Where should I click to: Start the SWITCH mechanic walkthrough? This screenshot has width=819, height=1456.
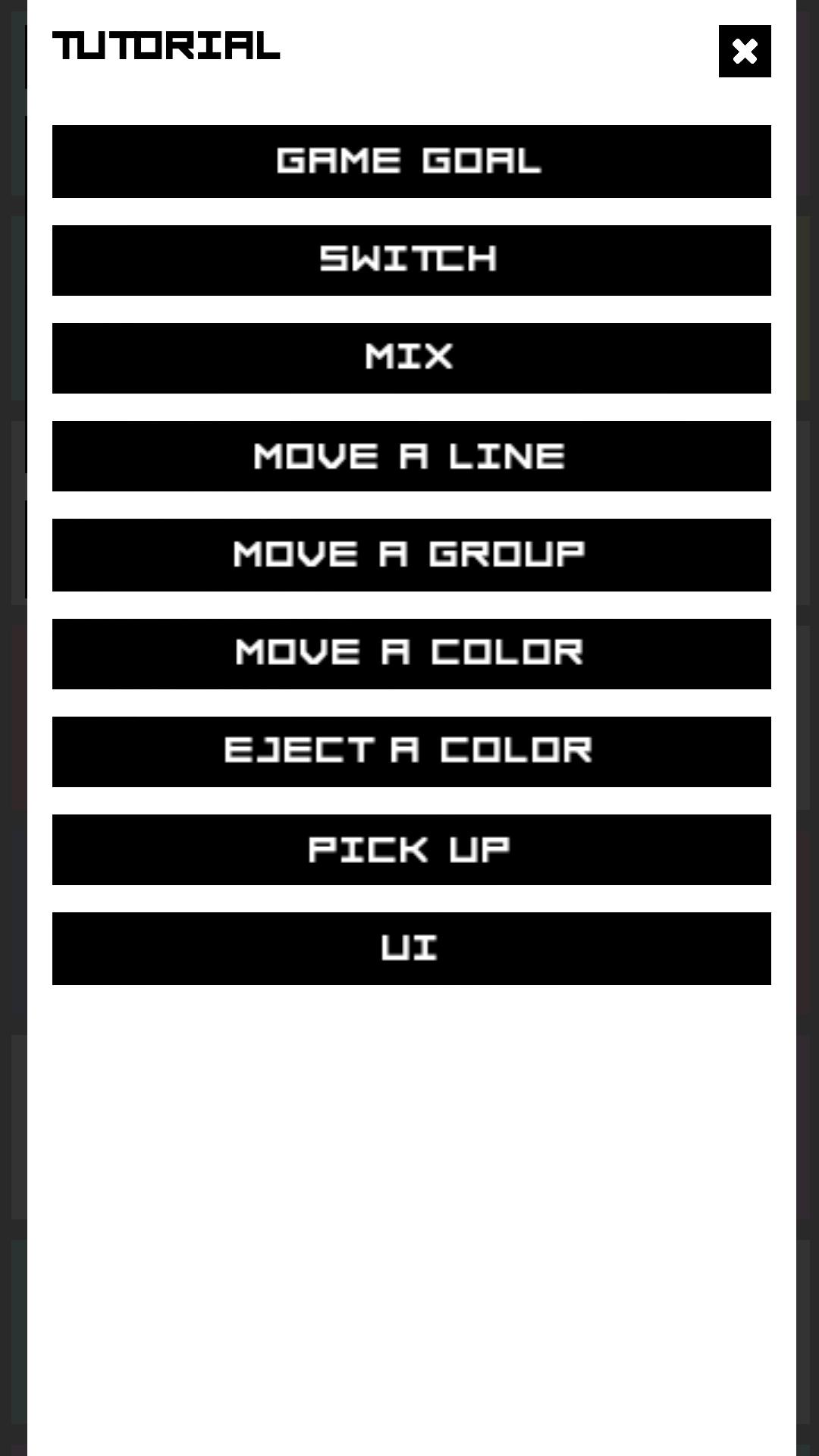[409, 259]
